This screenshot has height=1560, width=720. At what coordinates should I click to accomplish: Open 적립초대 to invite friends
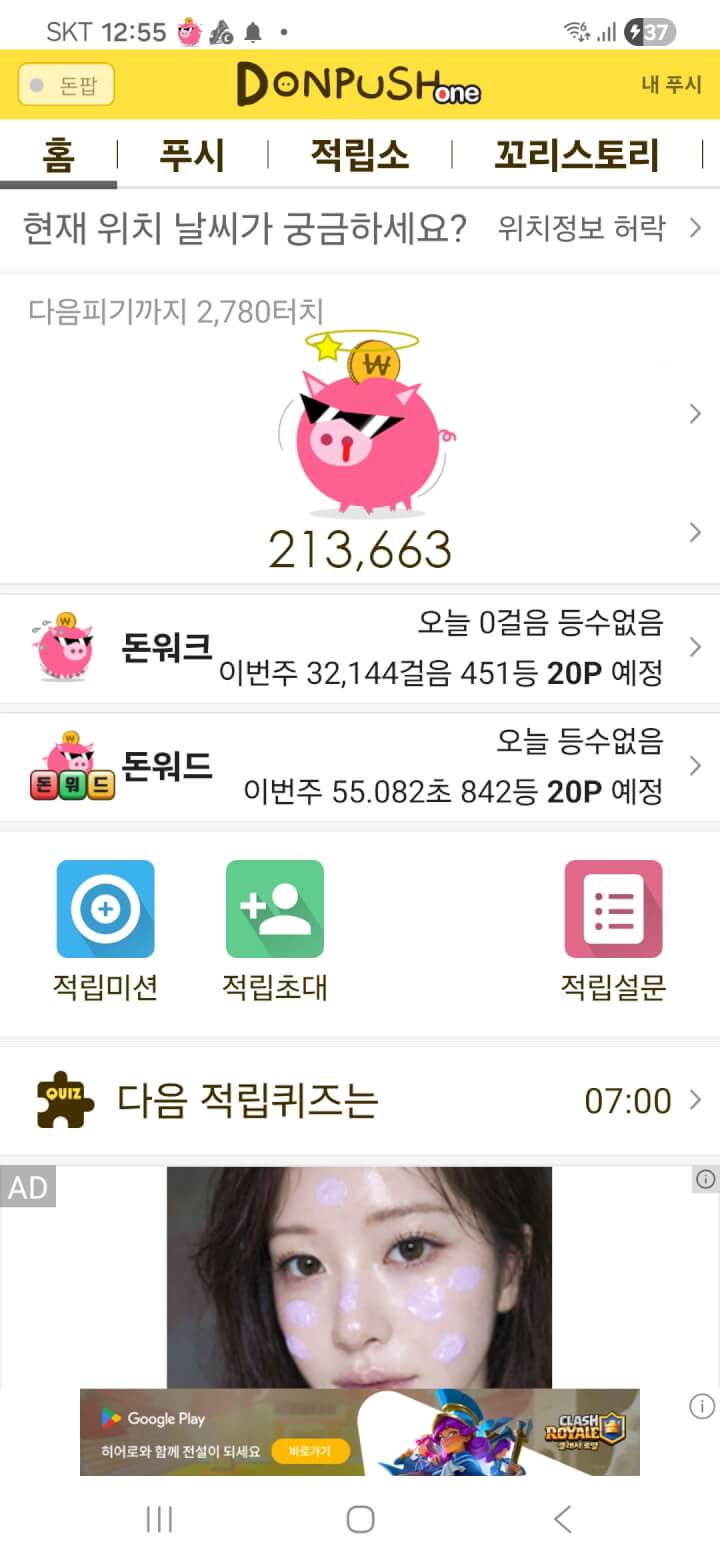coord(274,910)
